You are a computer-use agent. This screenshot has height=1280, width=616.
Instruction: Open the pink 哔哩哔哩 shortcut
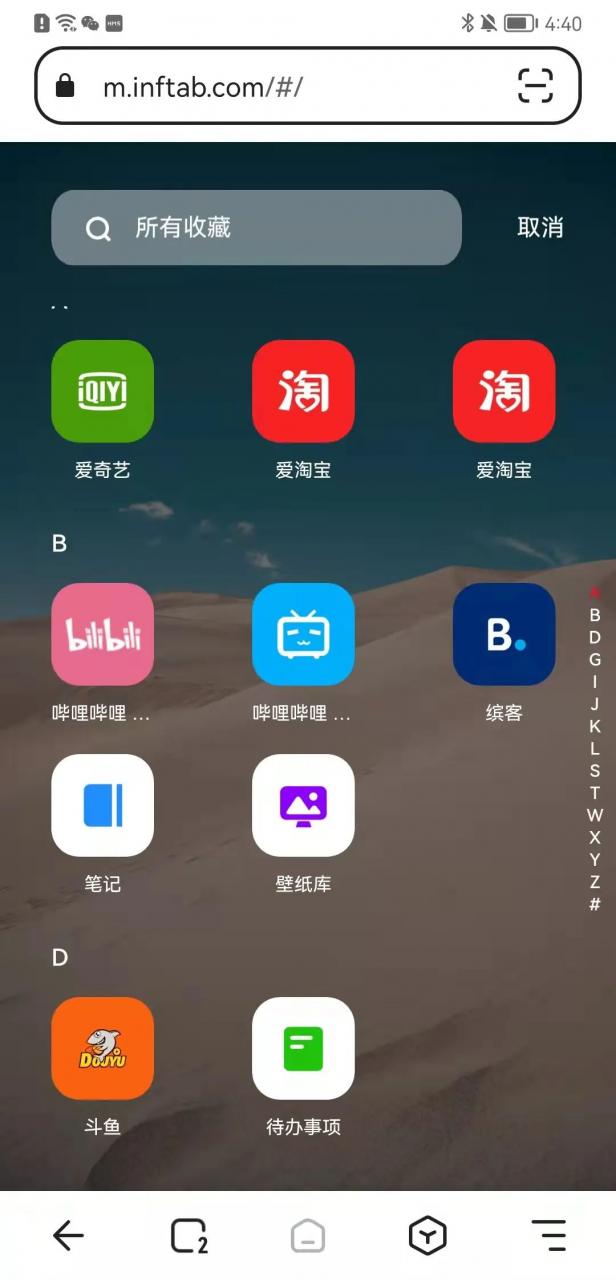(x=103, y=634)
